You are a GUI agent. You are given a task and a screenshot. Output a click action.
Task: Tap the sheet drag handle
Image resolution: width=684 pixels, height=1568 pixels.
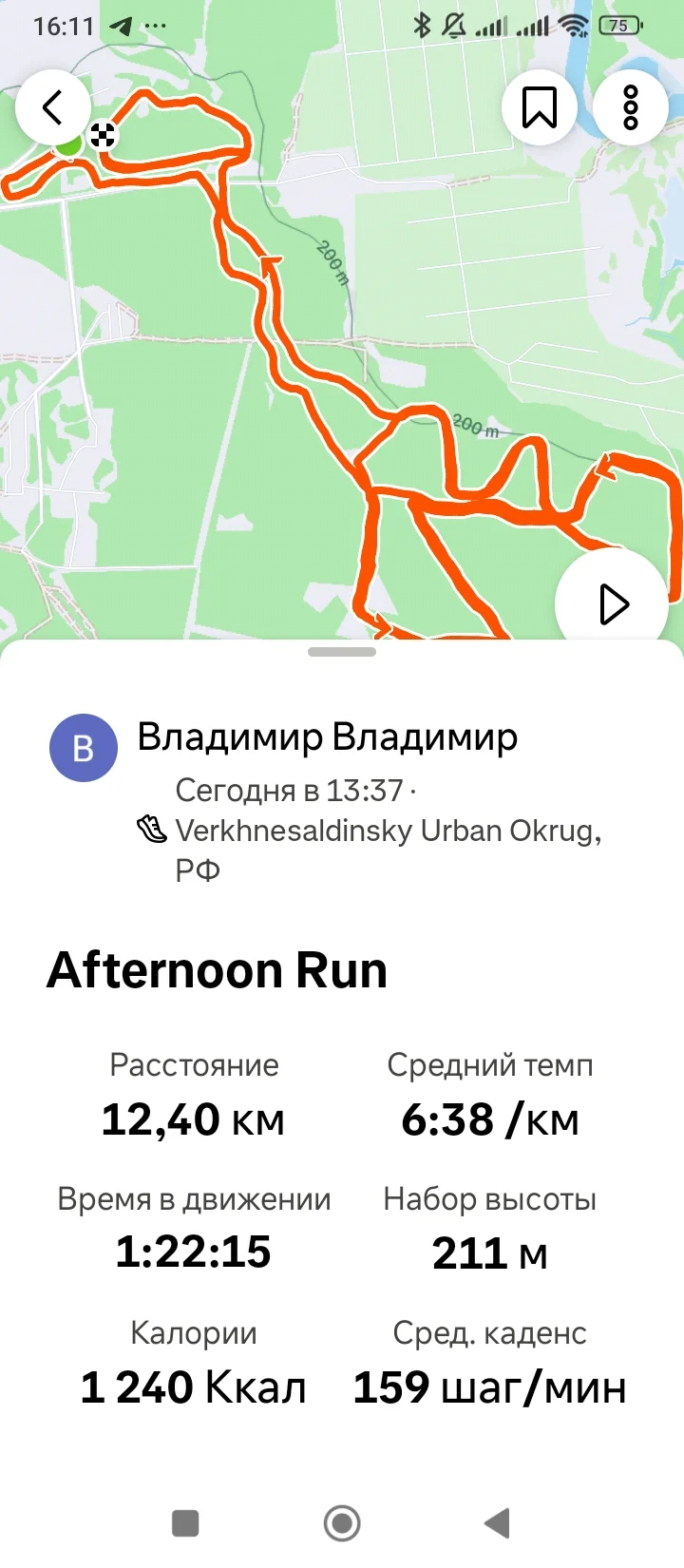(x=342, y=652)
